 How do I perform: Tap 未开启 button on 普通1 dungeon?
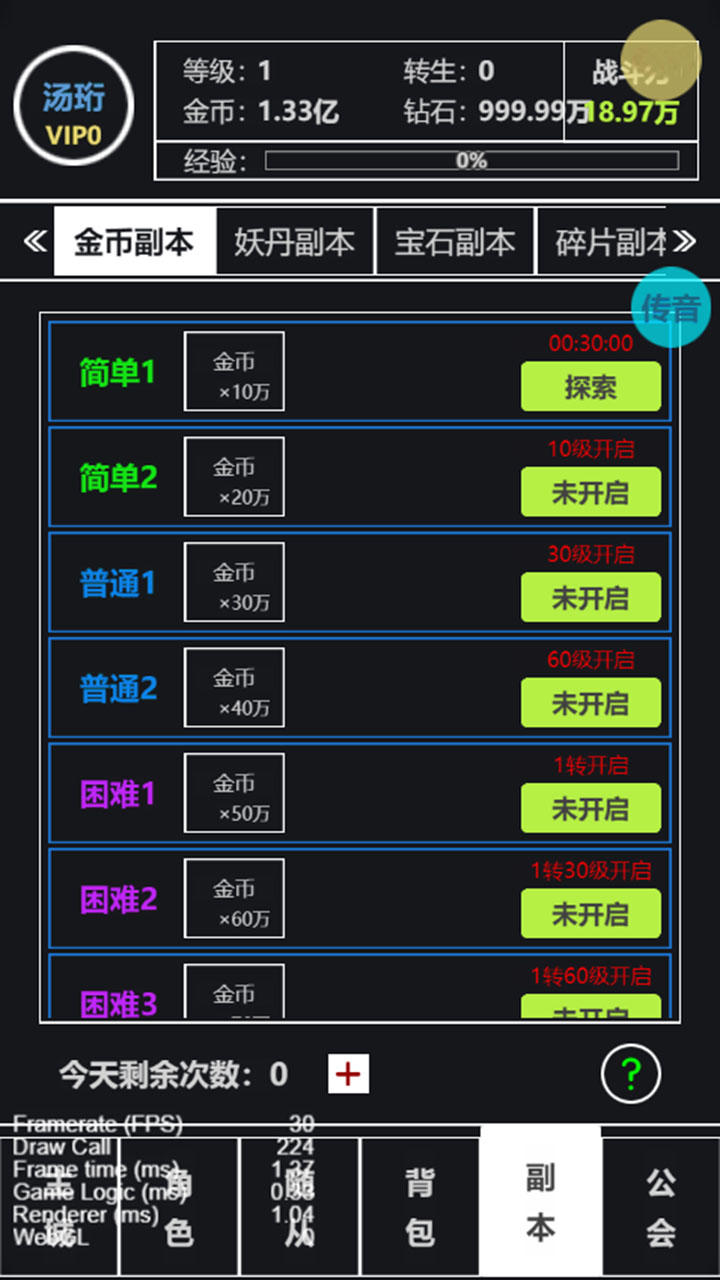pyautogui.click(x=590, y=598)
